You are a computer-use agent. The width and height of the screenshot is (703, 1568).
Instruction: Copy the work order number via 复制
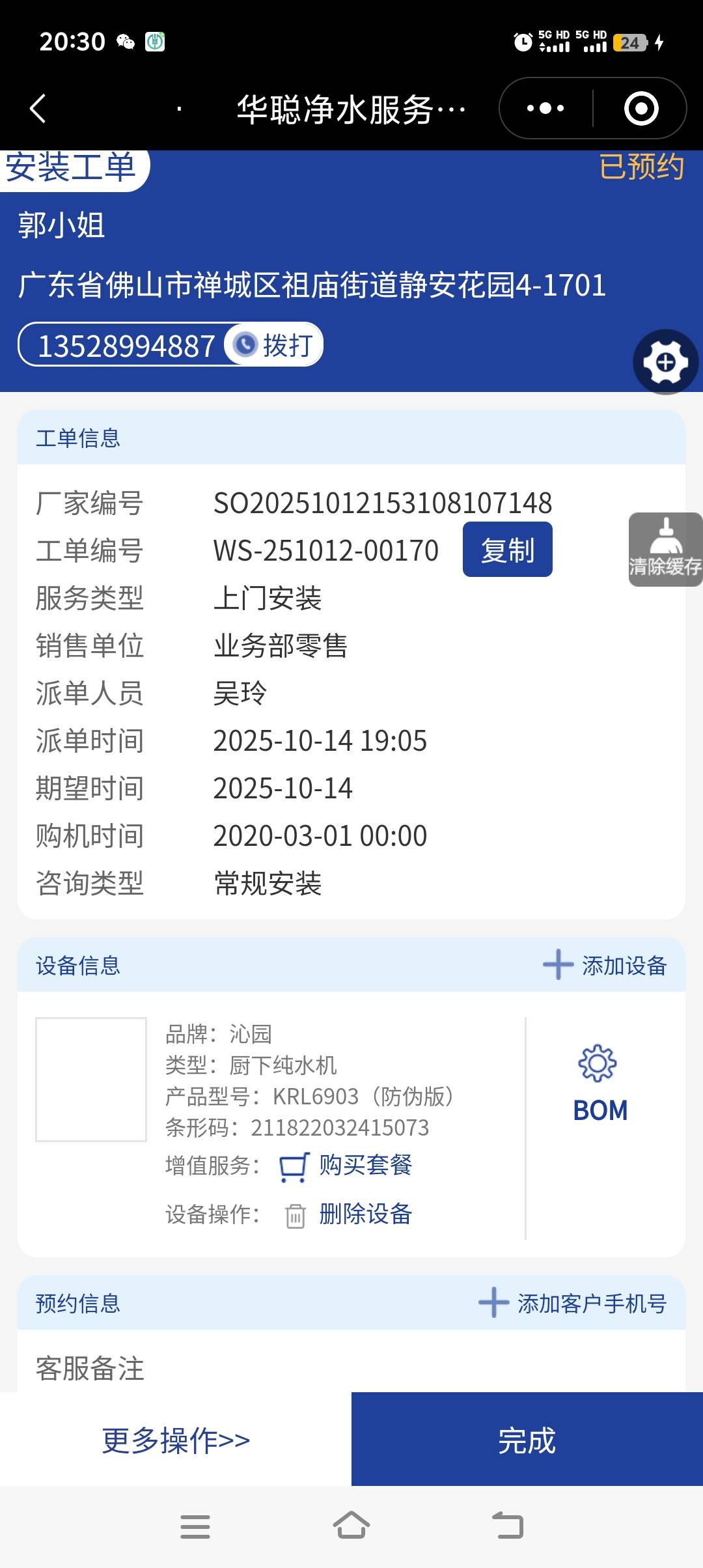[x=507, y=550]
